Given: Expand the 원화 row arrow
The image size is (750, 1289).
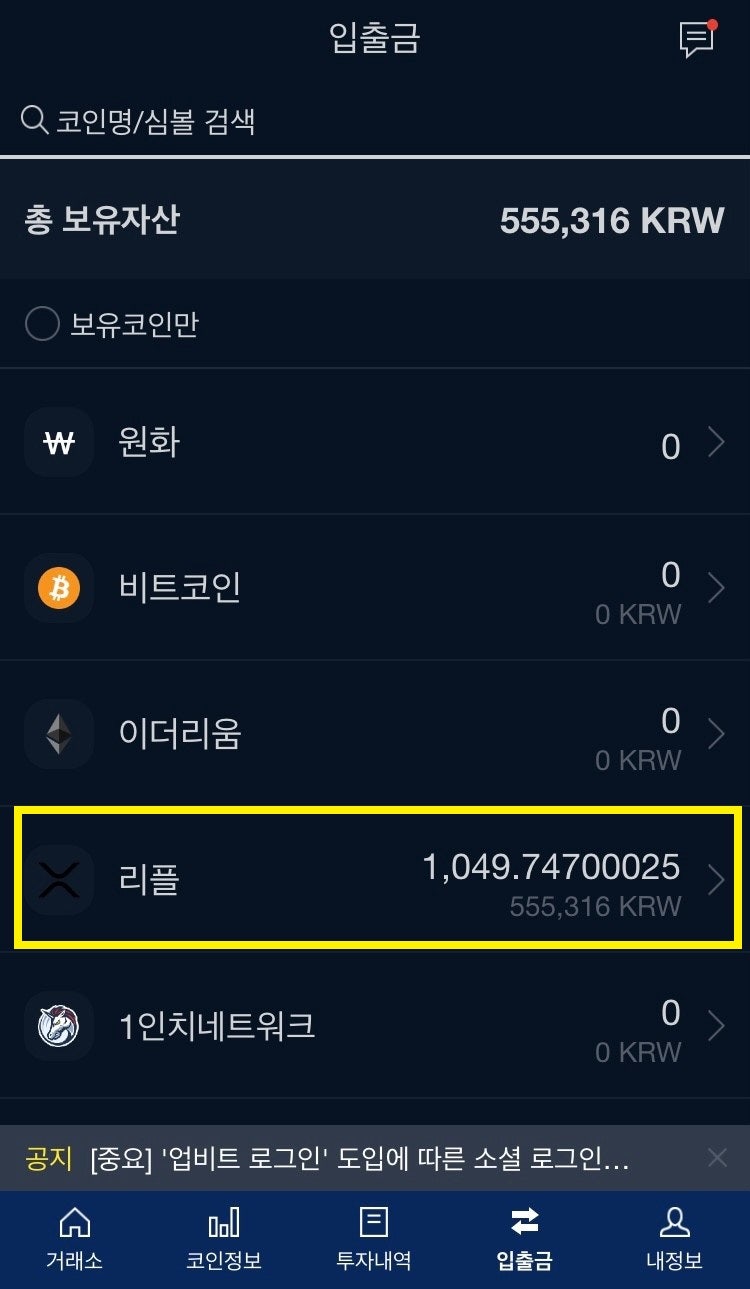Looking at the screenshot, I should 716,442.
